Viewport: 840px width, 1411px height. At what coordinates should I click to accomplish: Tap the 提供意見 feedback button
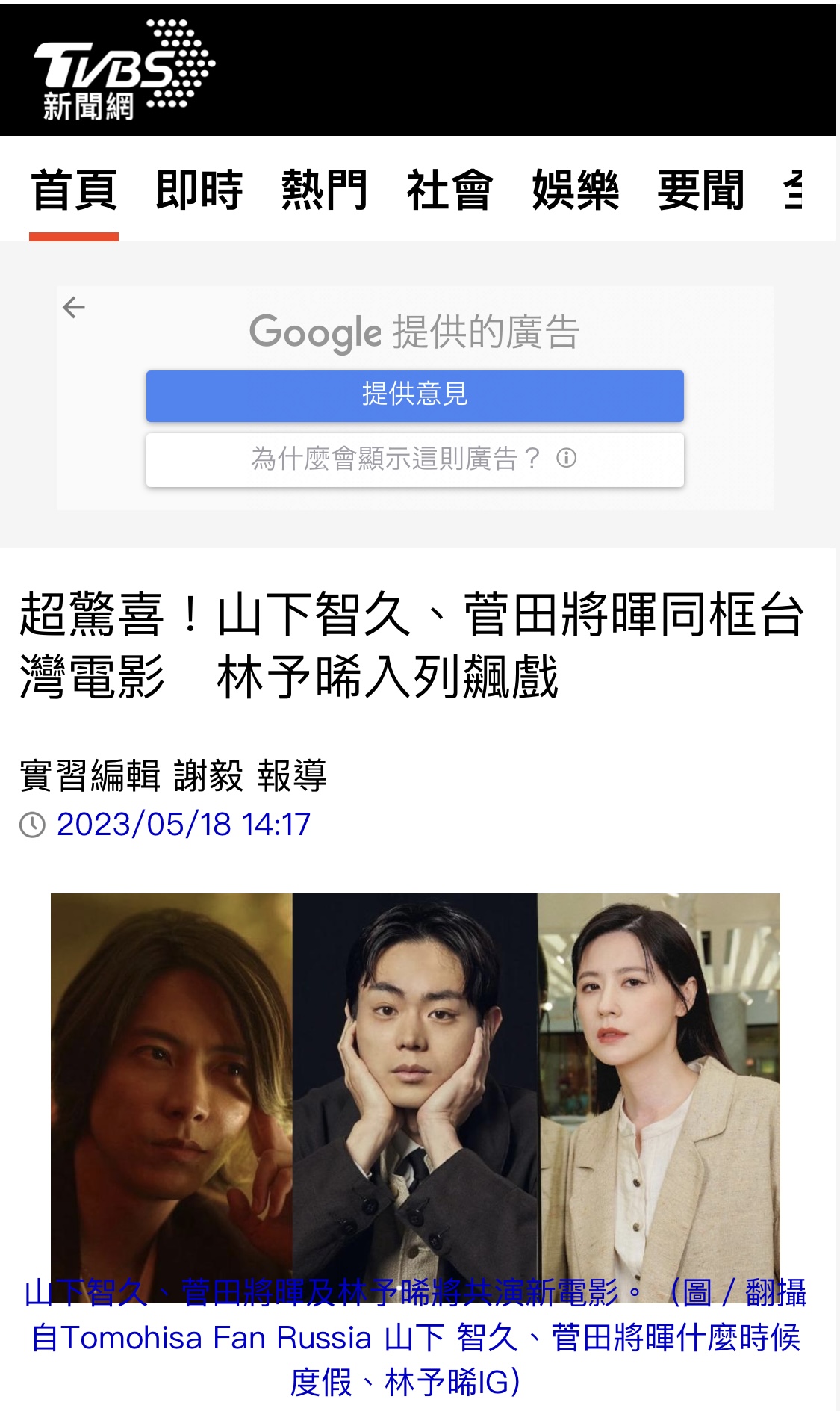point(415,396)
